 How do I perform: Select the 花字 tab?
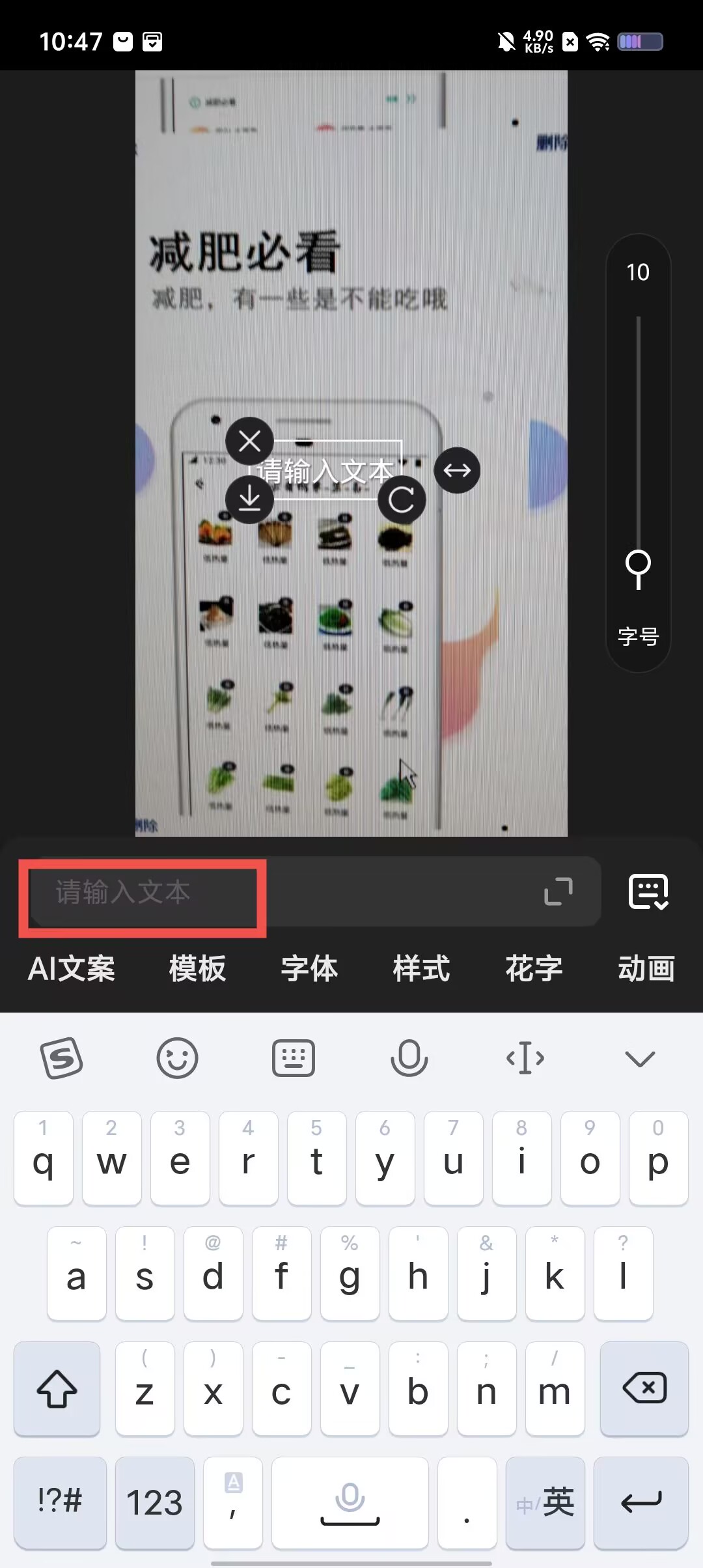[534, 968]
